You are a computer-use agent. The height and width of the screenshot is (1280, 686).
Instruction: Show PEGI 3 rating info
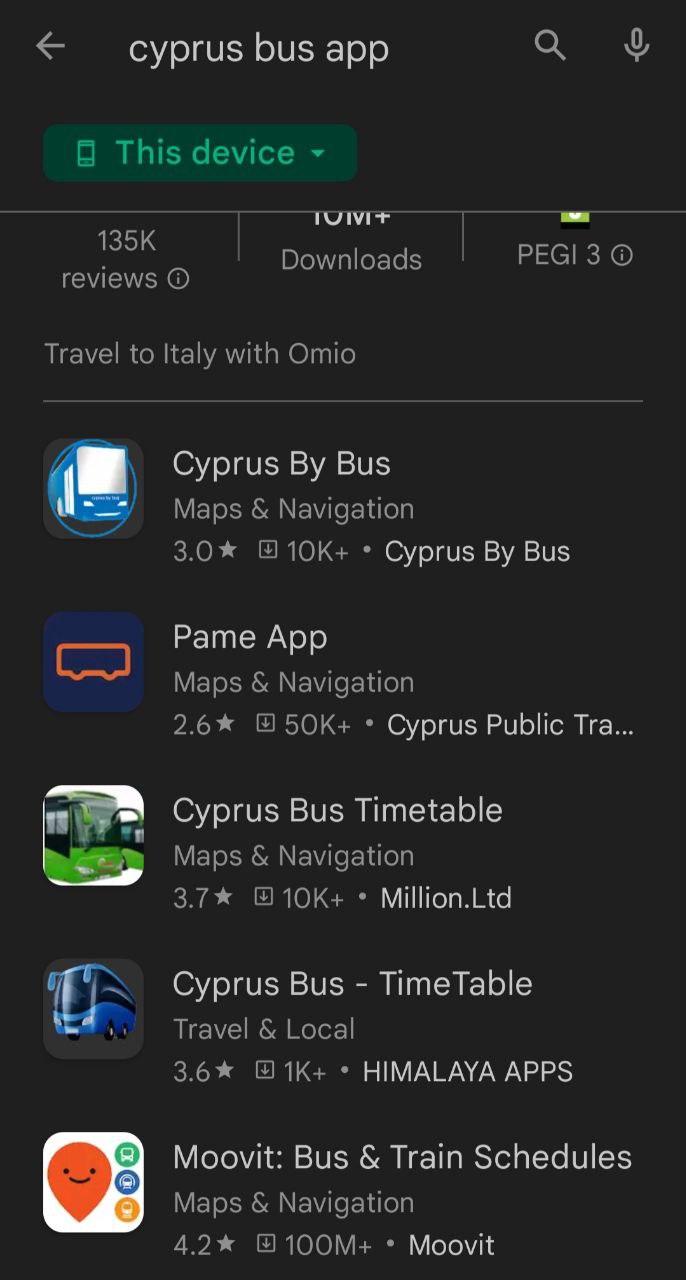point(622,256)
